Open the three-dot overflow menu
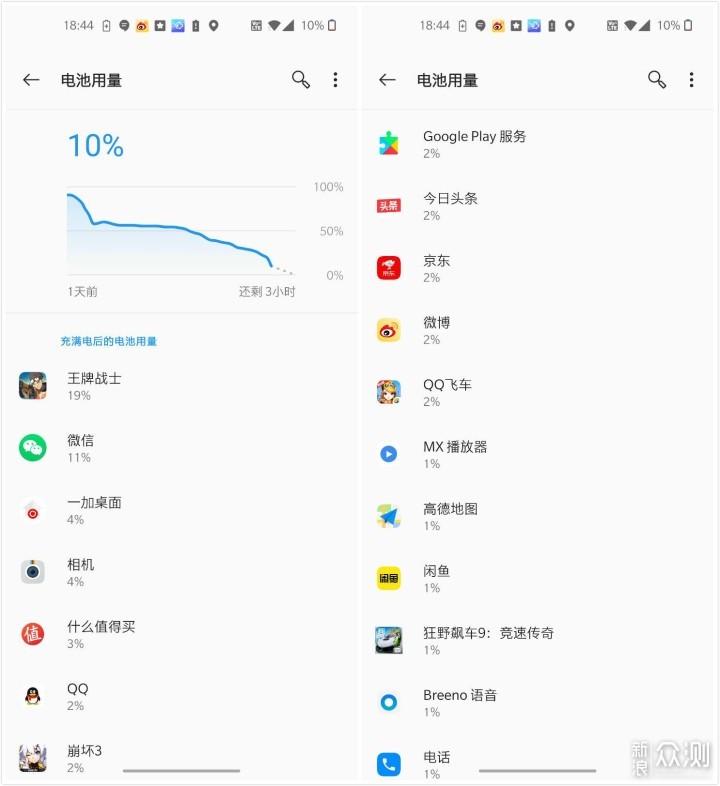This screenshot has height=786, width=720. 335,80
